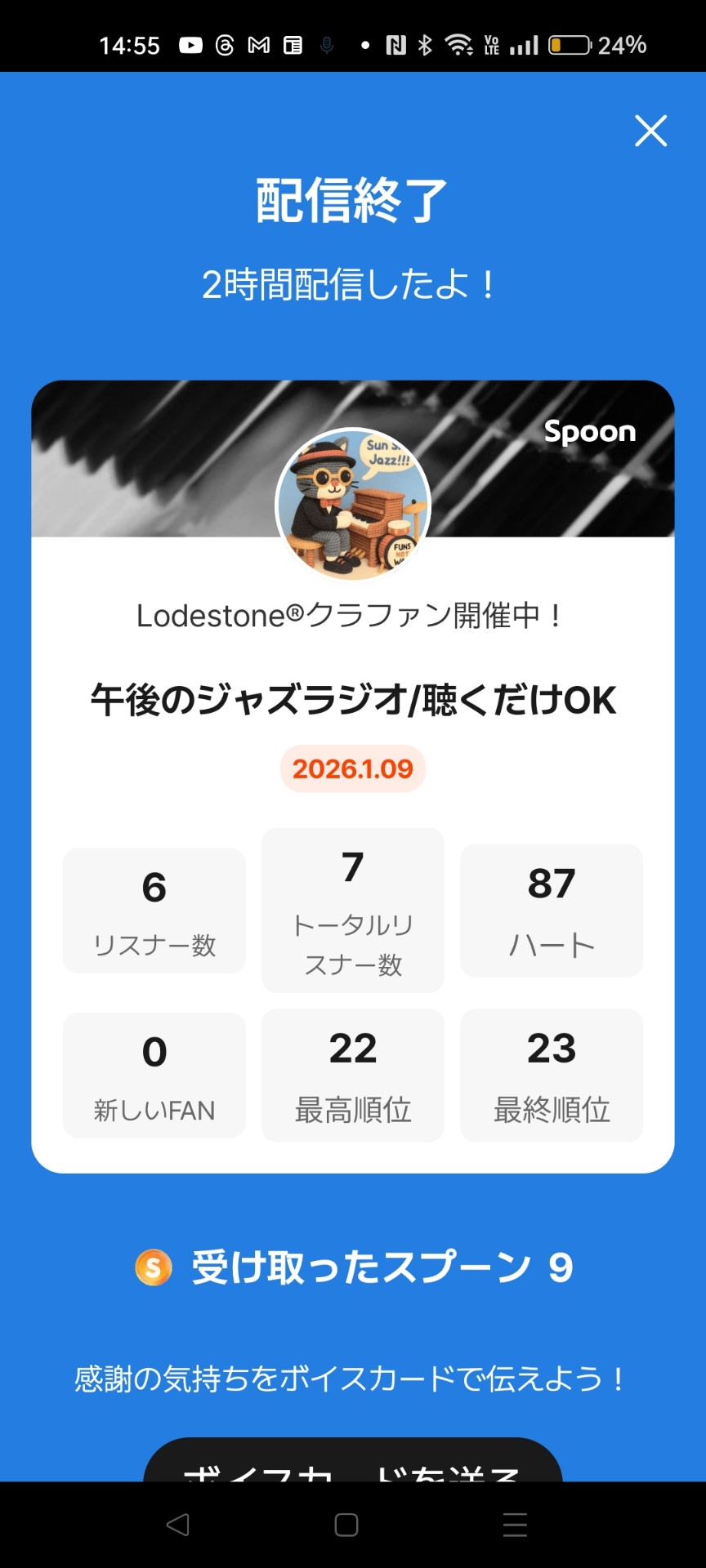Viewport: 706px width, 1568px height.
Task: Tap the Bluetooth icon in the status bar
Action: [x=426, y=45]
